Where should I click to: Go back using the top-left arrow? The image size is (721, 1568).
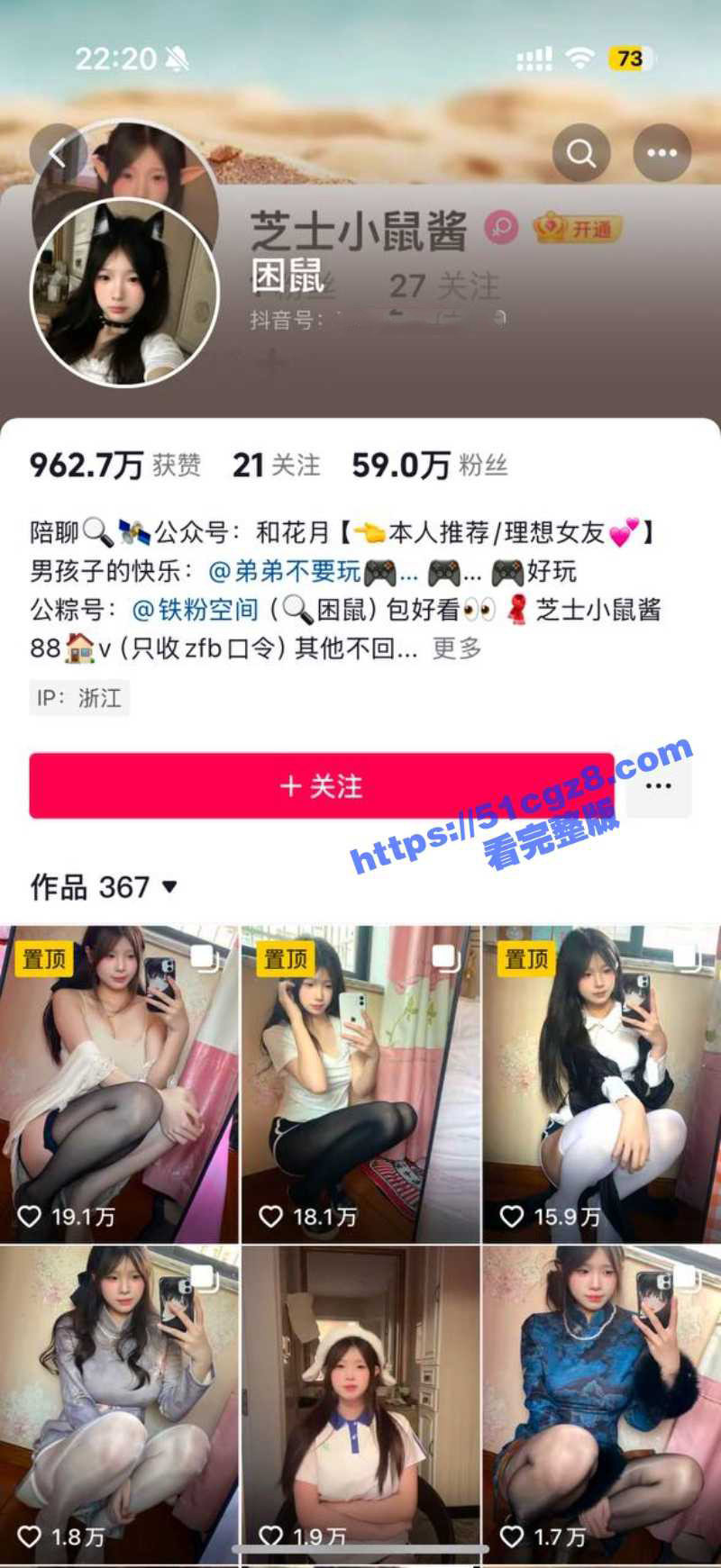57,152
